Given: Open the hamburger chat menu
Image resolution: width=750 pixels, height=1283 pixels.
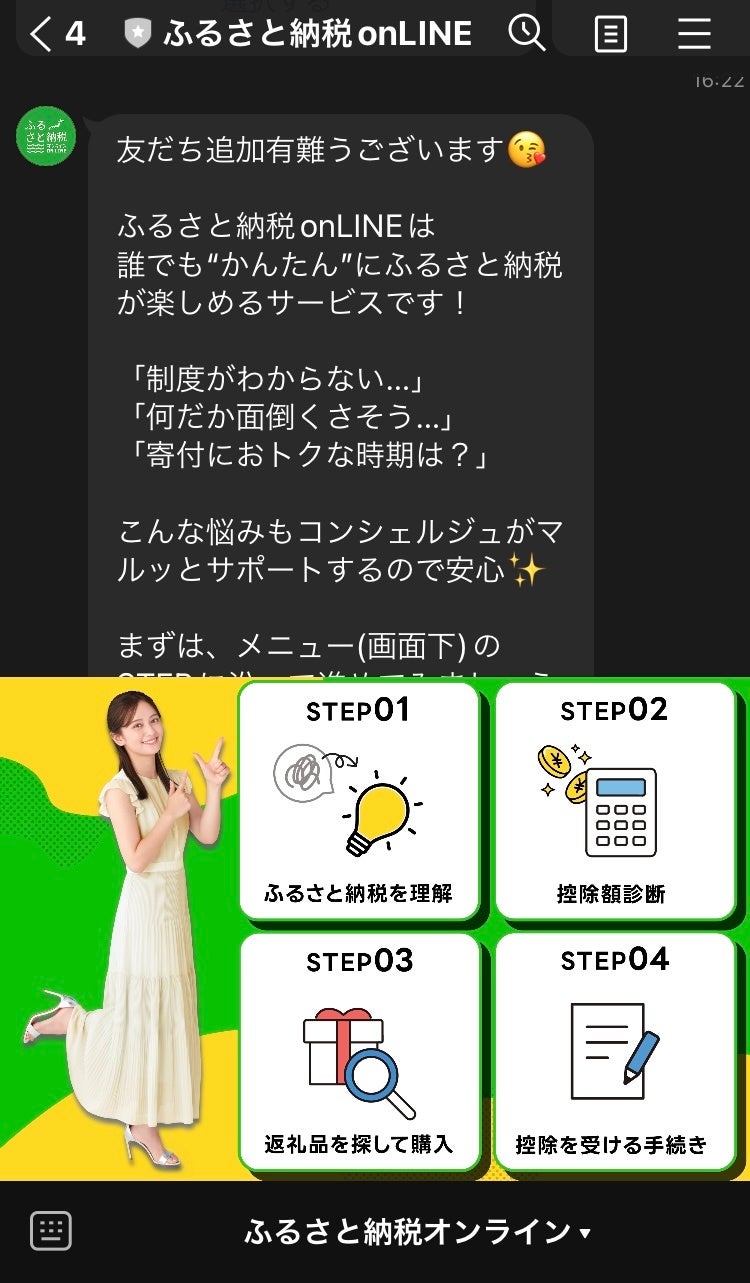Looking at the screenshot, I should coord(694,34).
